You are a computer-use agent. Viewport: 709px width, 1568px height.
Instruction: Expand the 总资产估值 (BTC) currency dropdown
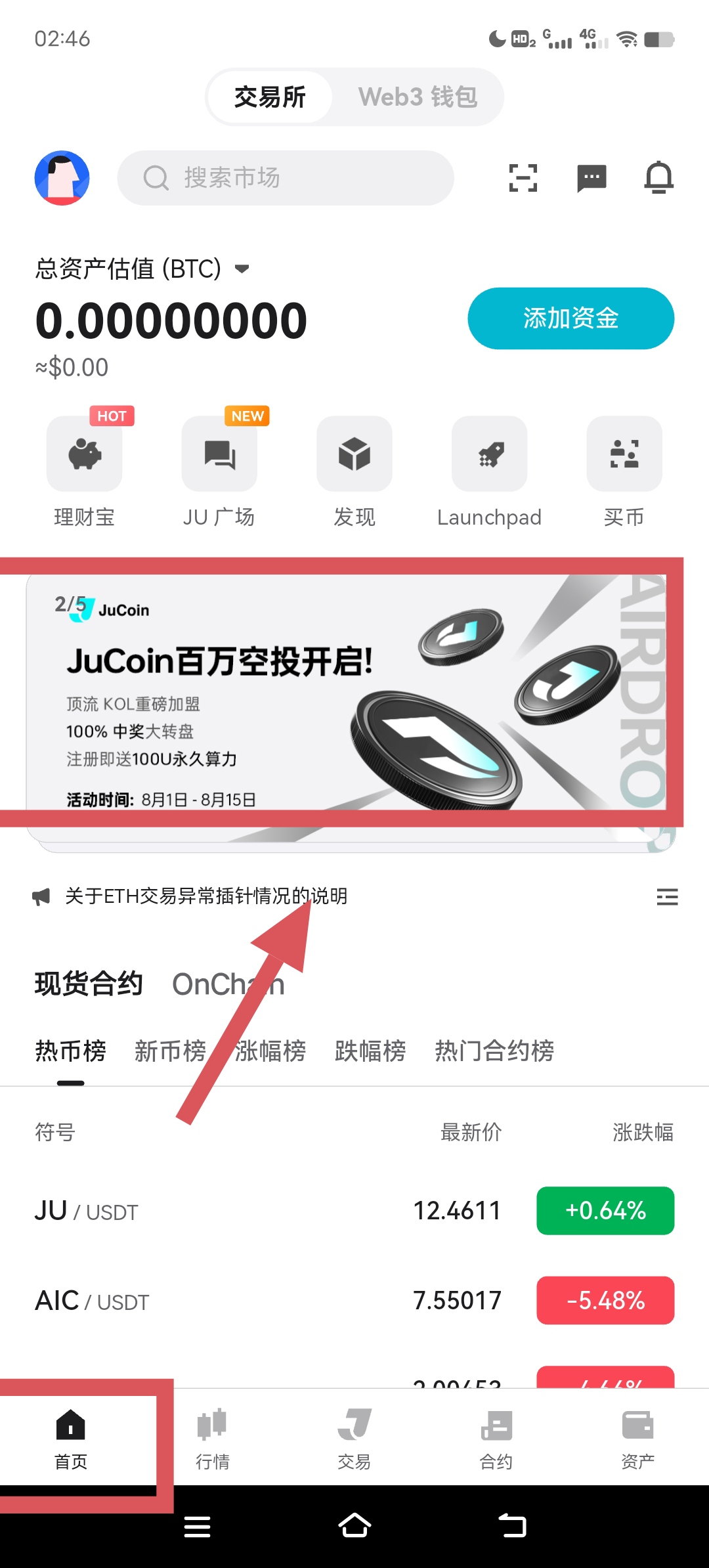[x=242, y=269]
